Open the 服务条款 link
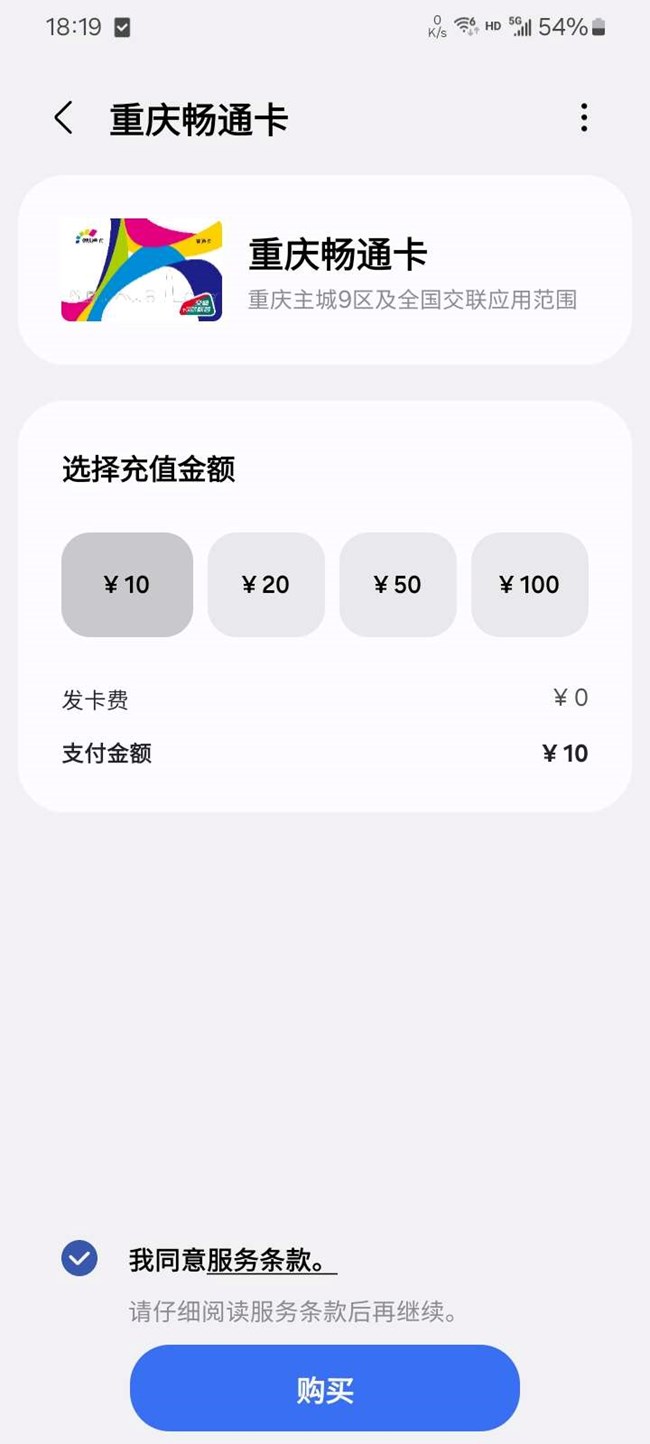This screenshot has width=650, height=1444. [270, 1261]
